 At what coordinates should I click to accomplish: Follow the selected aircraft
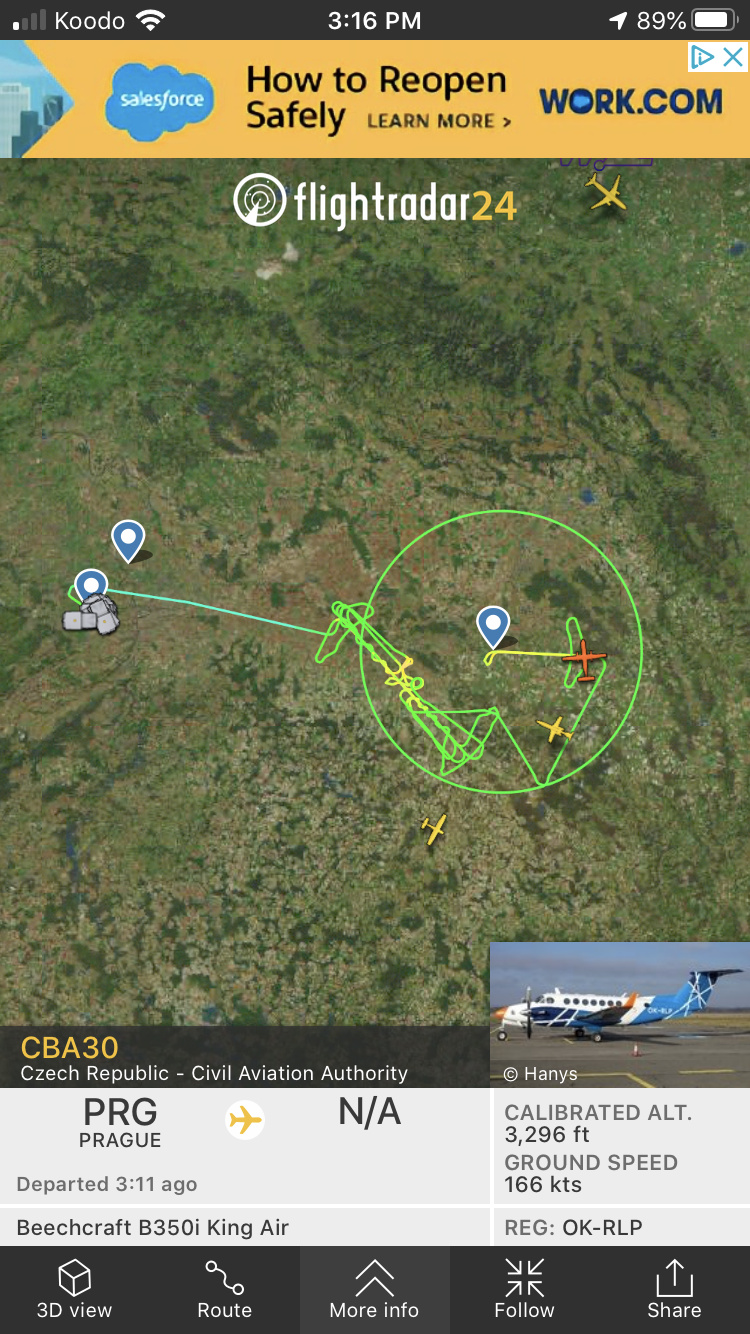tap(524, 1289)
